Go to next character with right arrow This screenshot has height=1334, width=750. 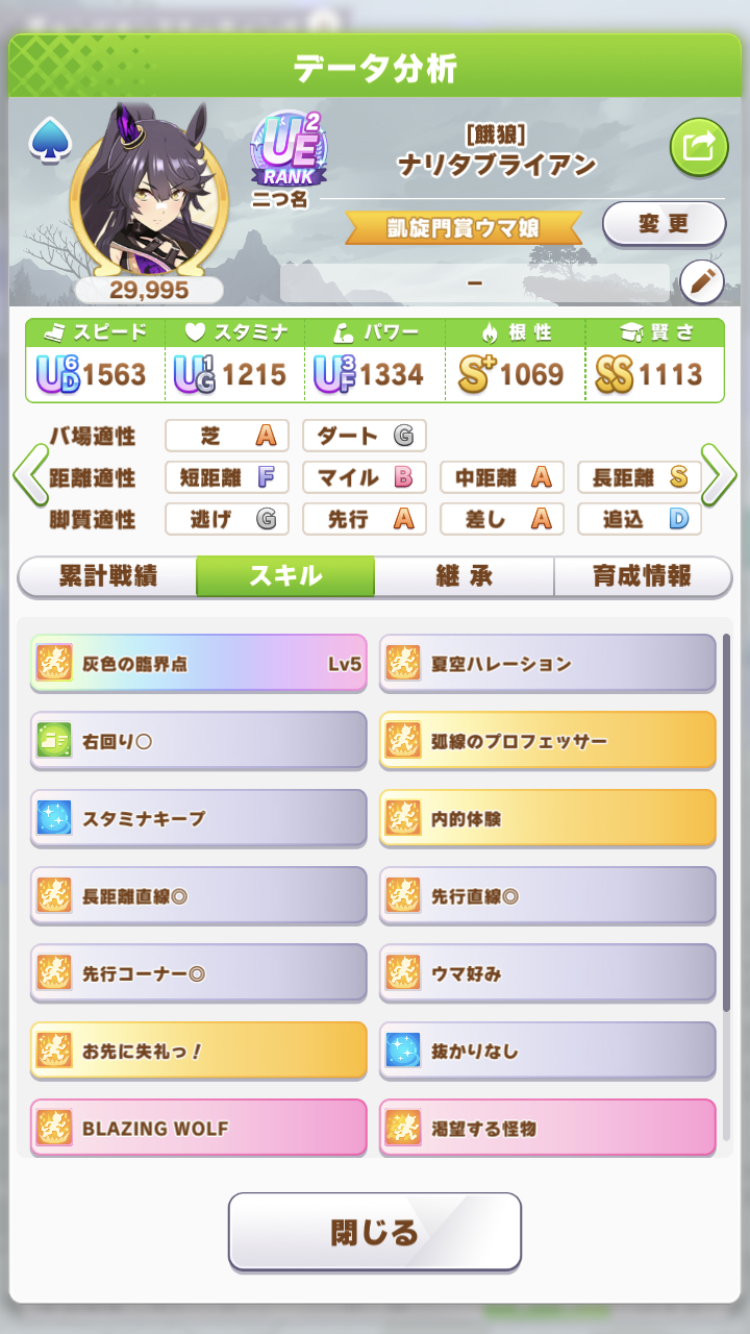coord(719,477)
